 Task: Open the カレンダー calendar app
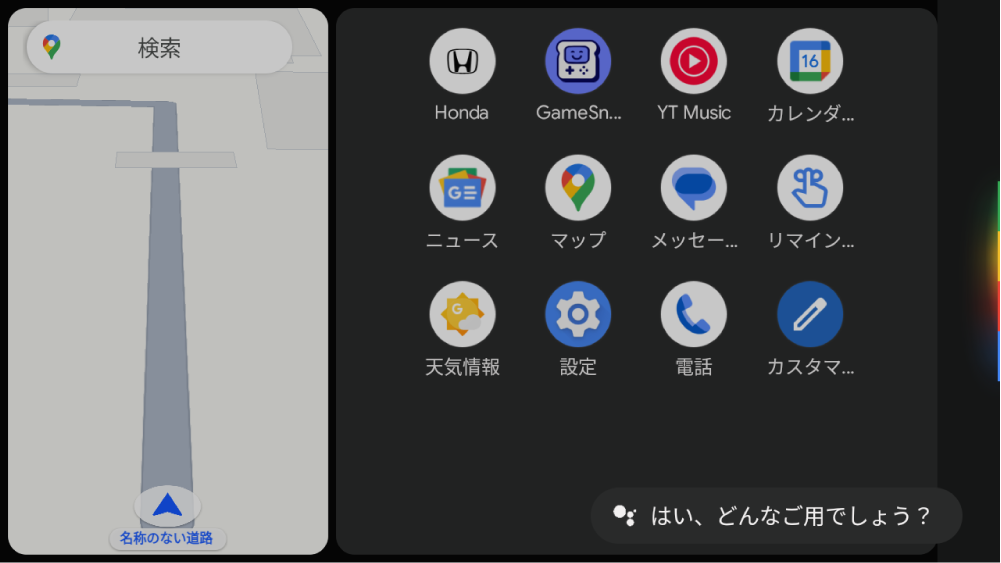810,62
